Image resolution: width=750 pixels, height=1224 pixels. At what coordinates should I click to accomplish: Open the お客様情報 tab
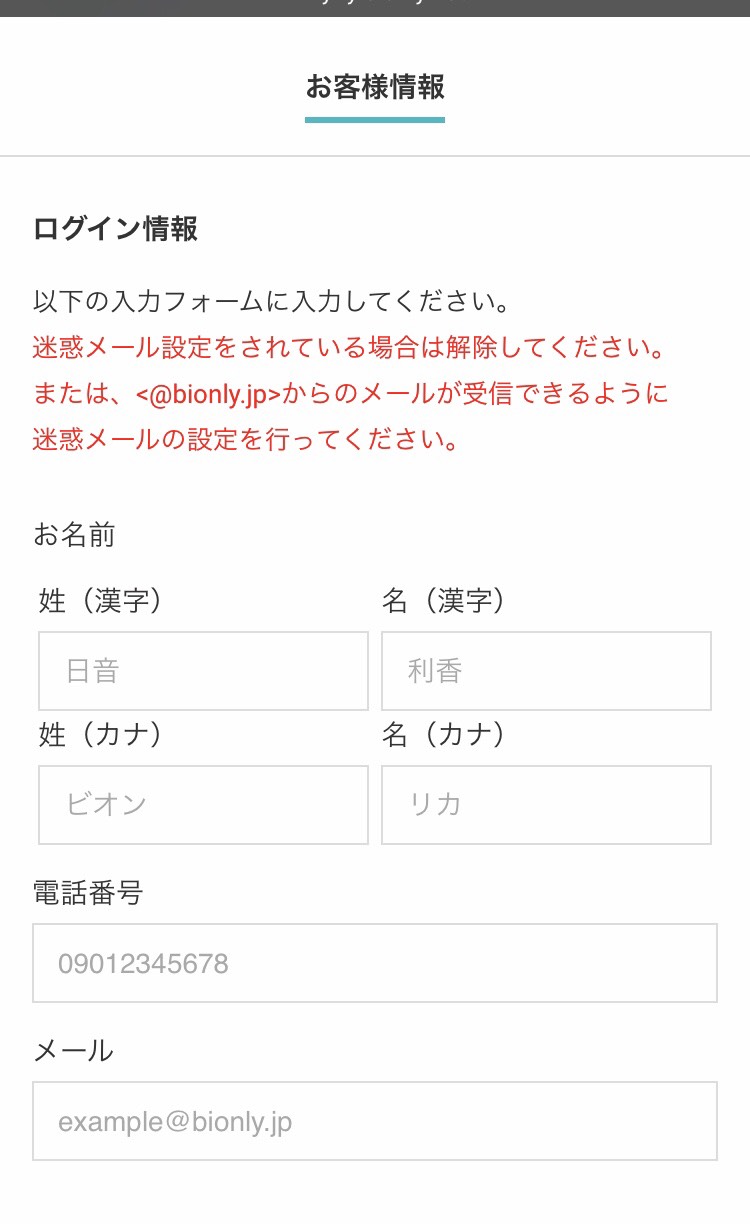click(375, 88)
